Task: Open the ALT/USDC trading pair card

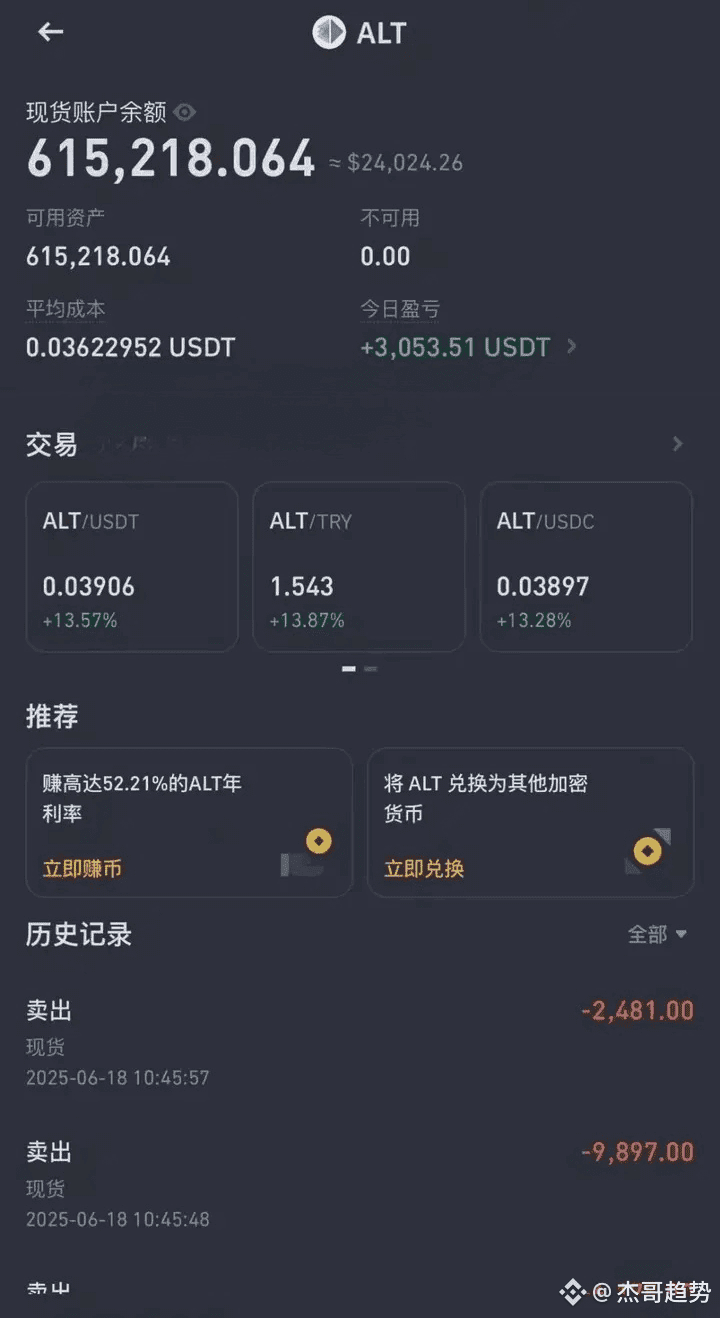Action: pyautogui.click(x=587, y=567)
